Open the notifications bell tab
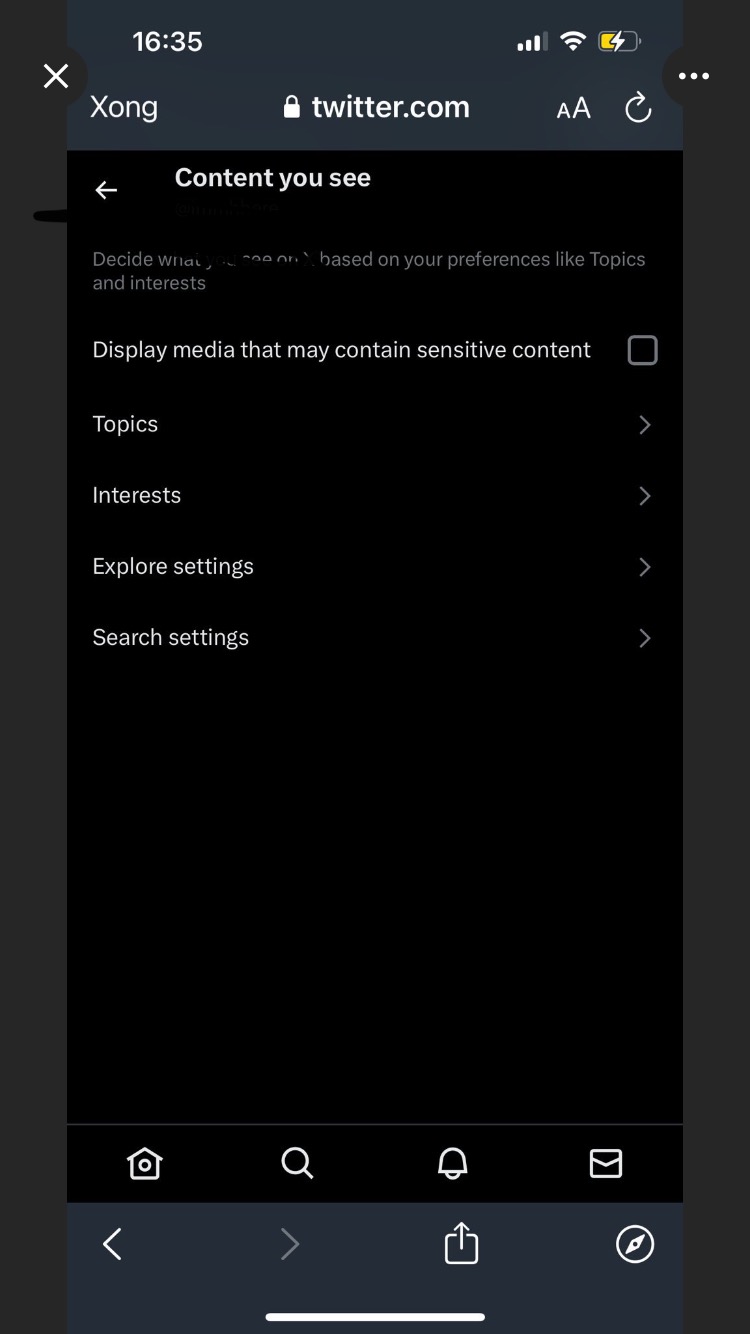This screenshot has width=750, height=1334. pos(453,1163)
